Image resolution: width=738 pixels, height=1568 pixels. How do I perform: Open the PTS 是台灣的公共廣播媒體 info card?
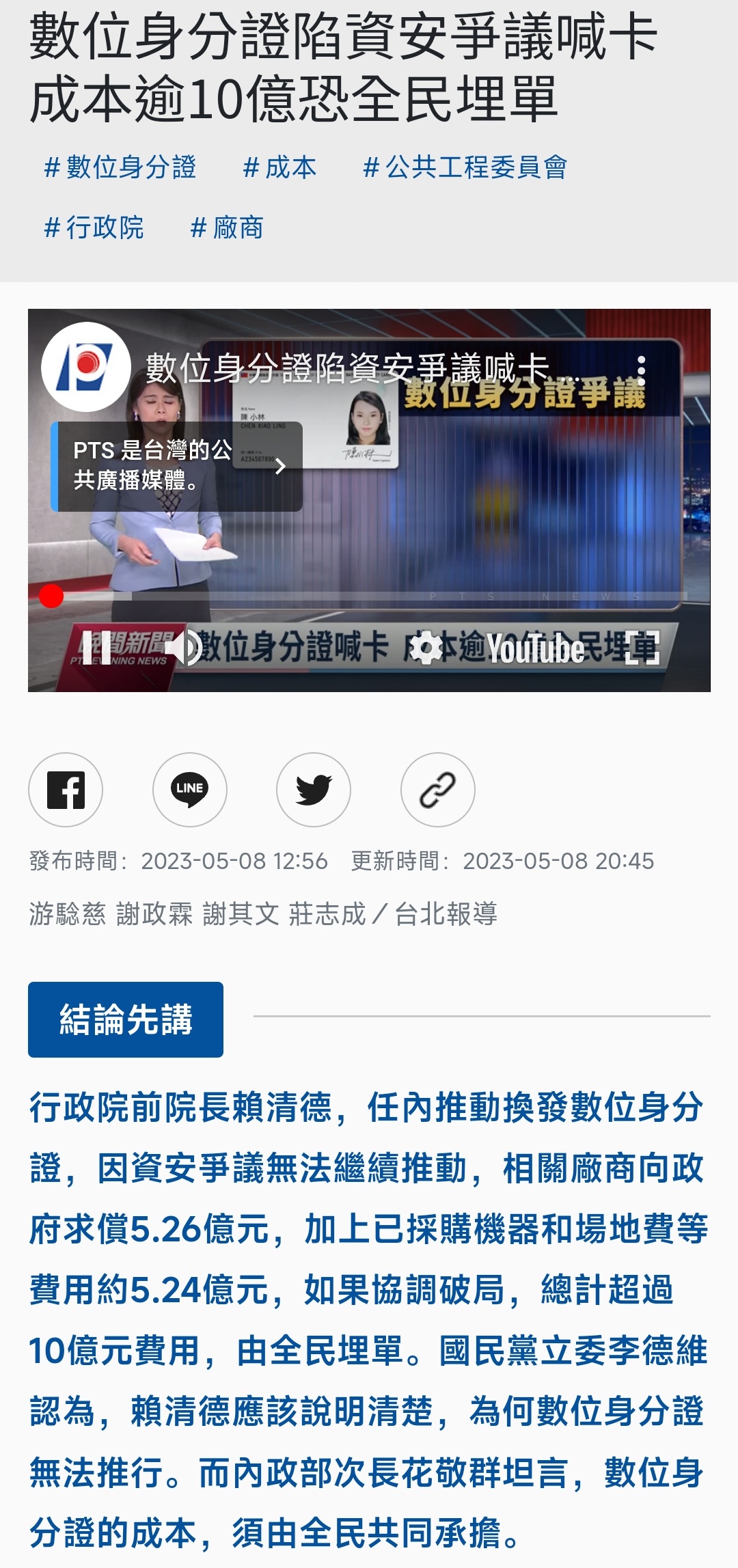point(177,466)
